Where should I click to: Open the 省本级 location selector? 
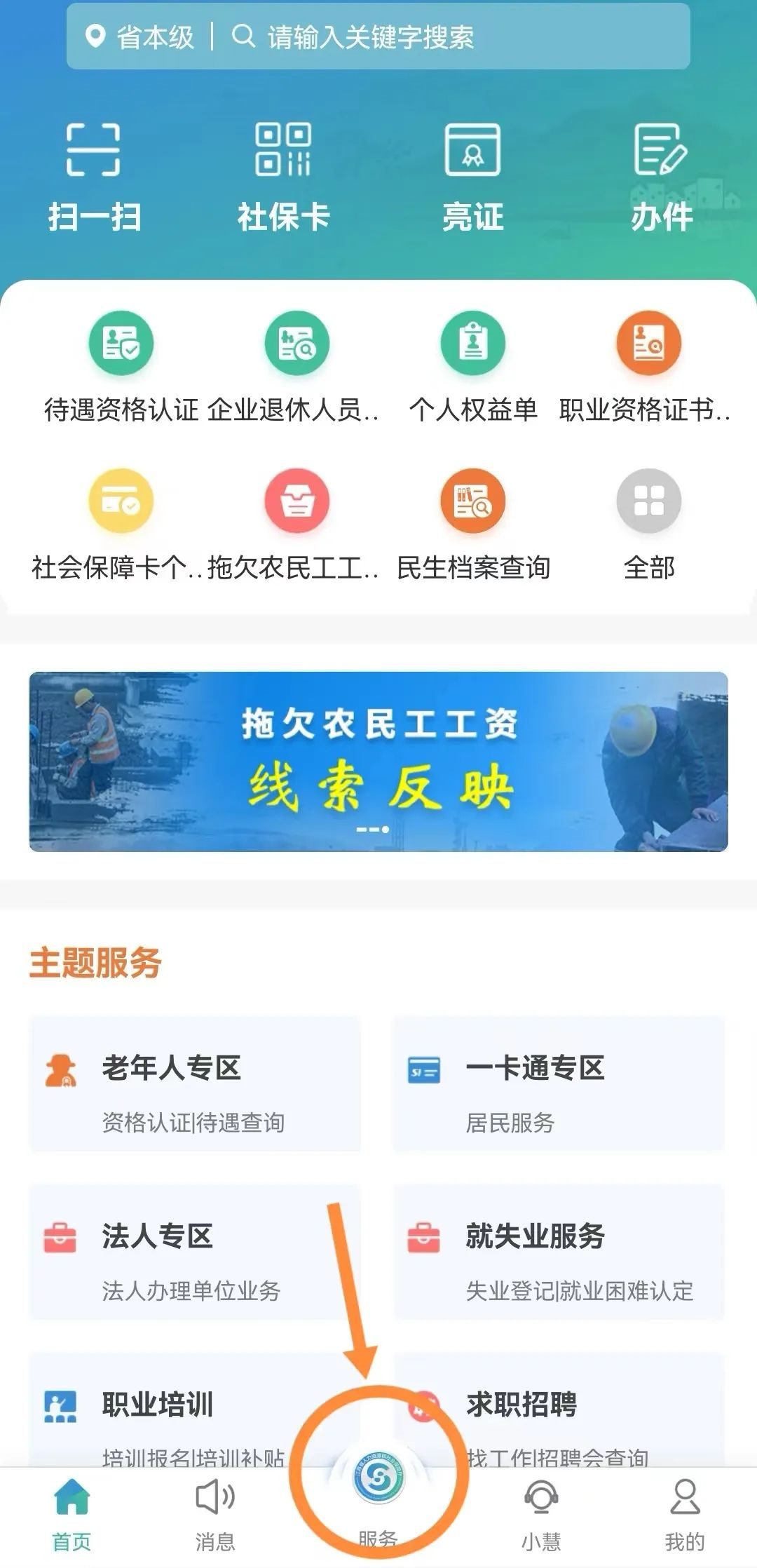[x=140, y=36]
